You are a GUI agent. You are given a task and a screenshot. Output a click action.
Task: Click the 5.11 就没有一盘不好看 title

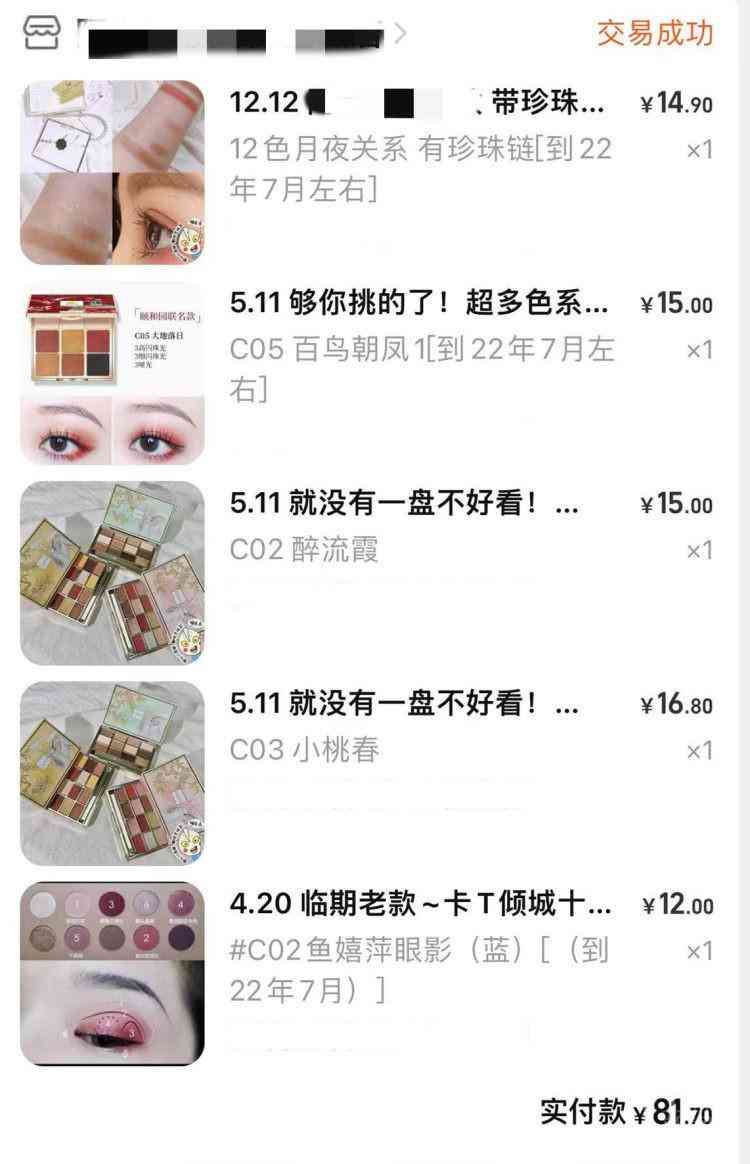click(400, 507)
